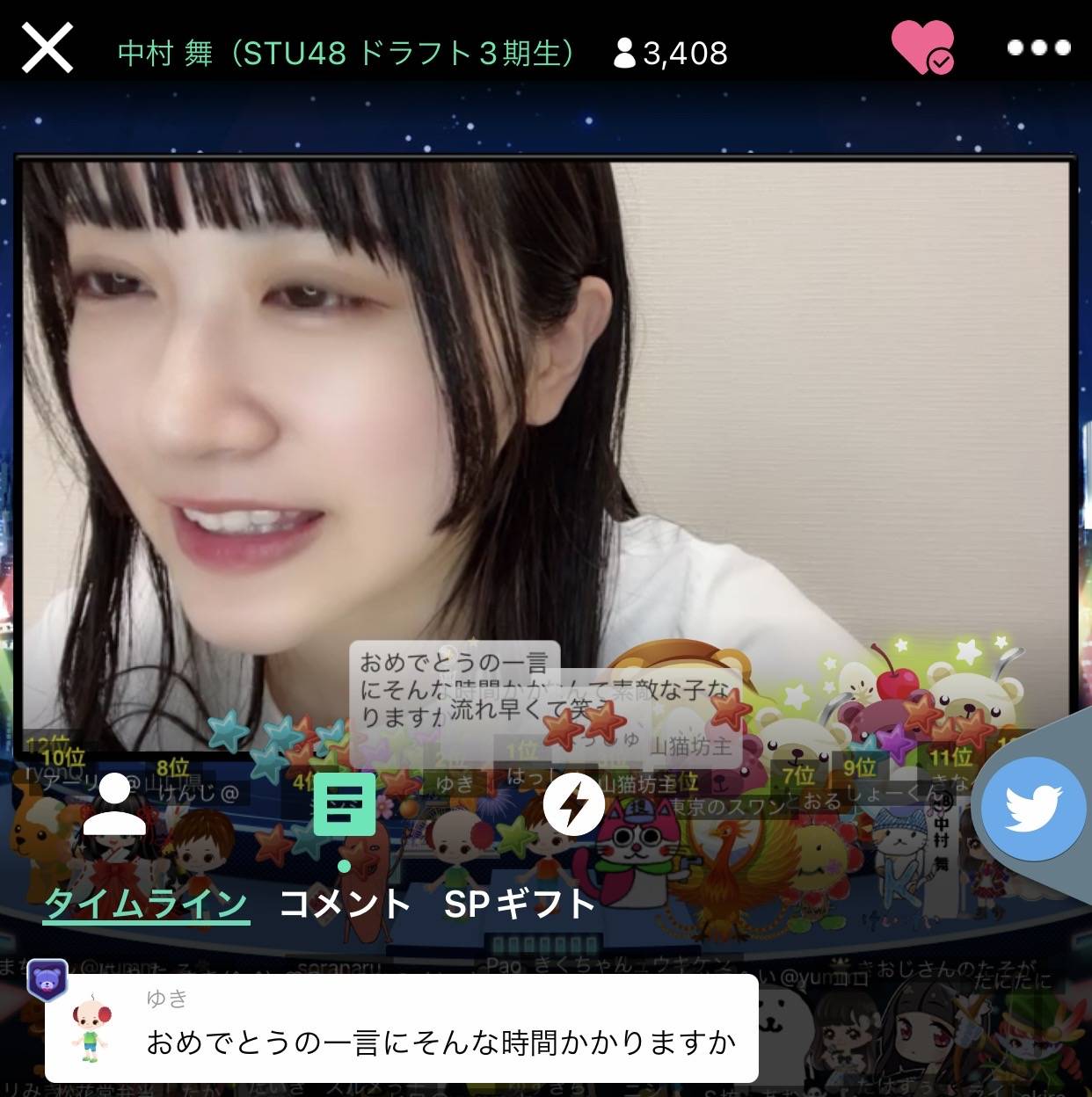1092x1097 pixels.
Task: Share the stream on Twitter
Action: 1033,809
